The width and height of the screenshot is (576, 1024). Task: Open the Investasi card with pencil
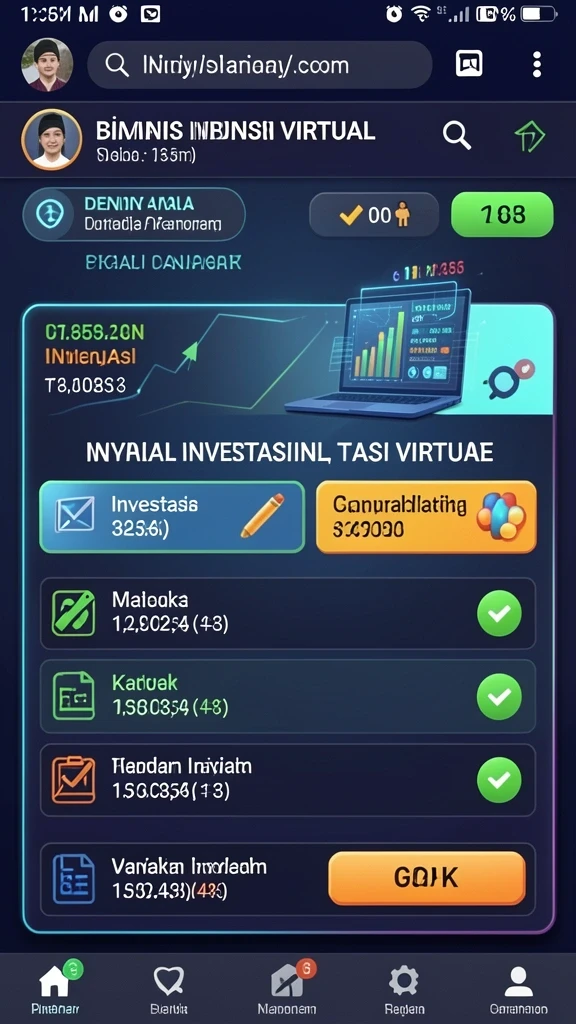point(172,517)
